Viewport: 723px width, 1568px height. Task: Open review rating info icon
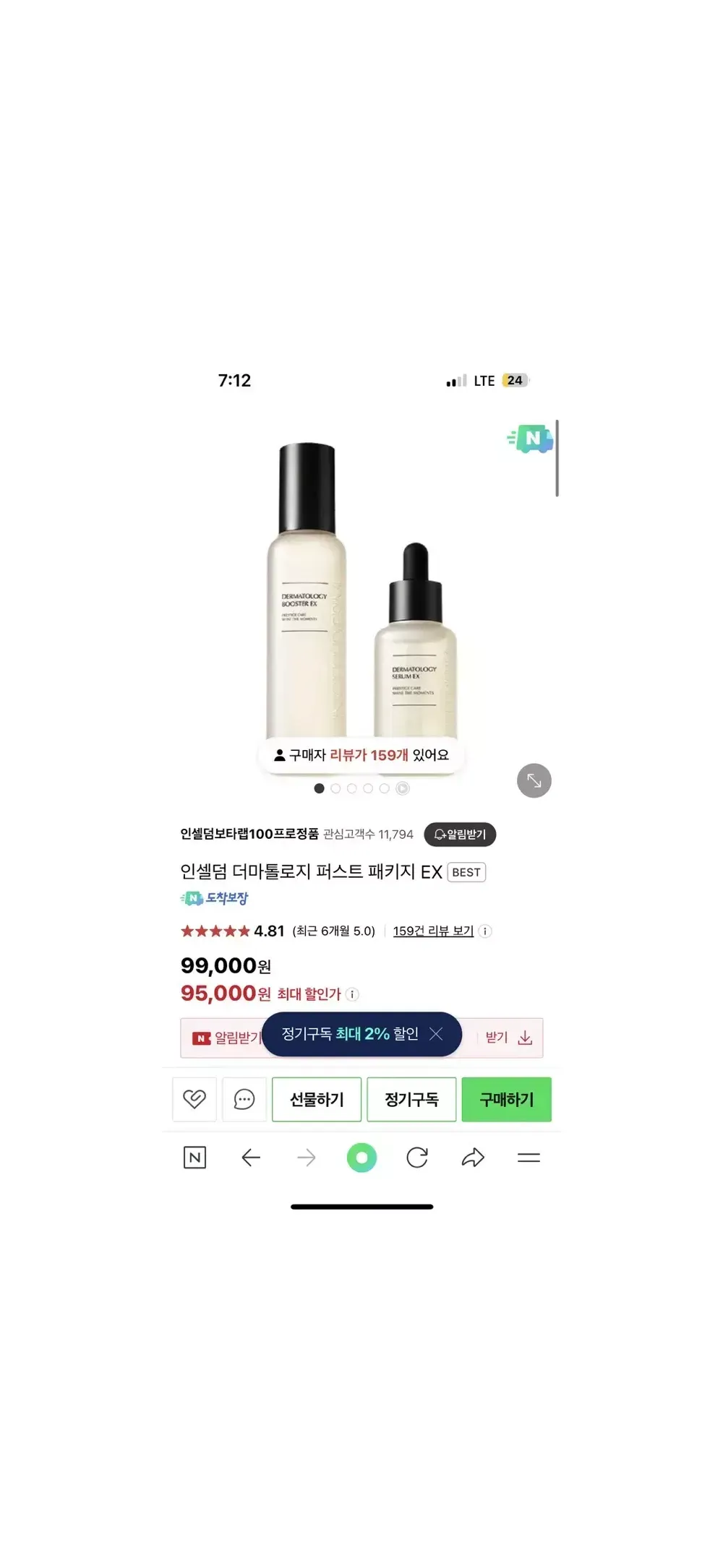pyautogui.click(x=485, y=931)
